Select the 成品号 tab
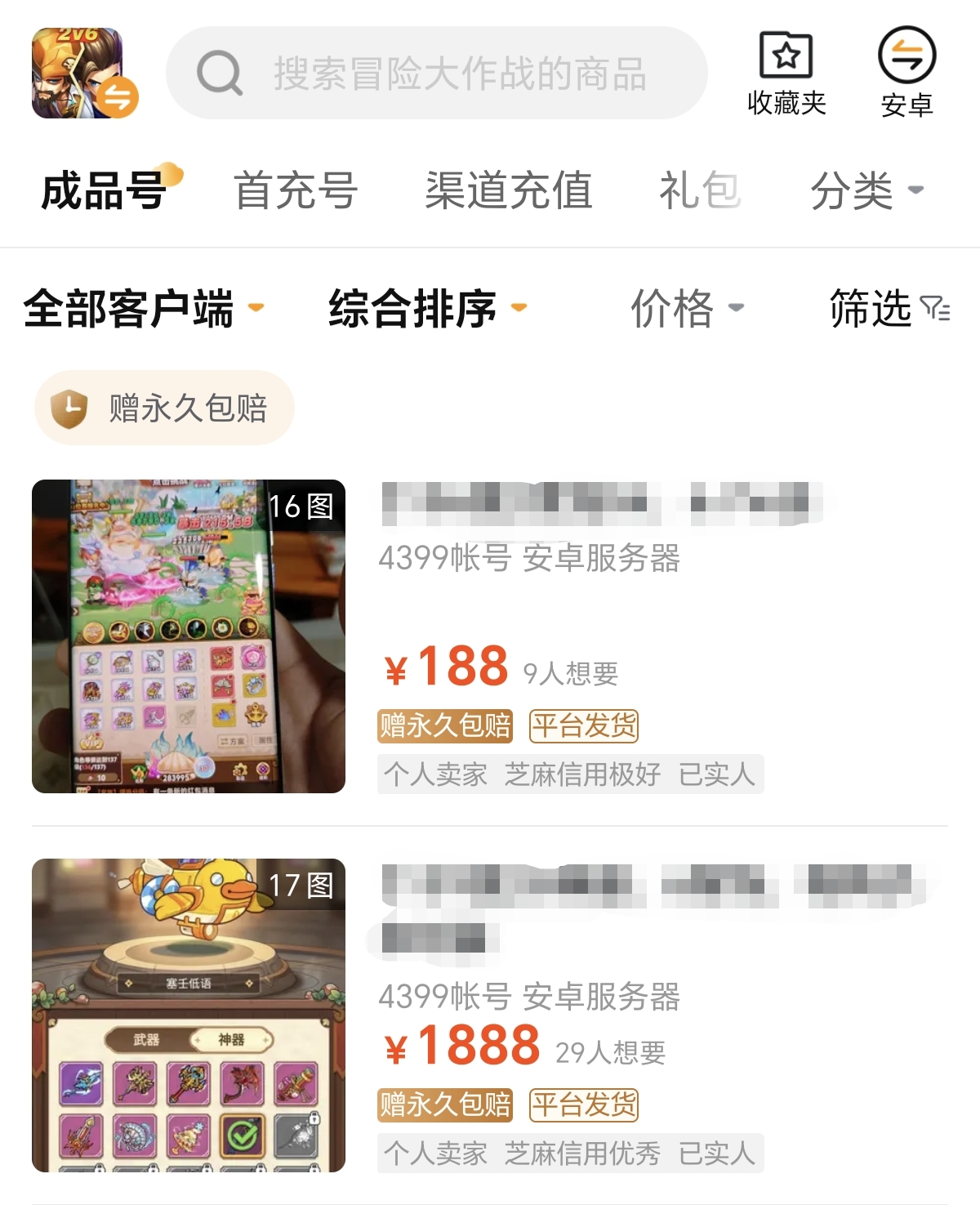The image size is (980, 1205). (x=105, y=191)
